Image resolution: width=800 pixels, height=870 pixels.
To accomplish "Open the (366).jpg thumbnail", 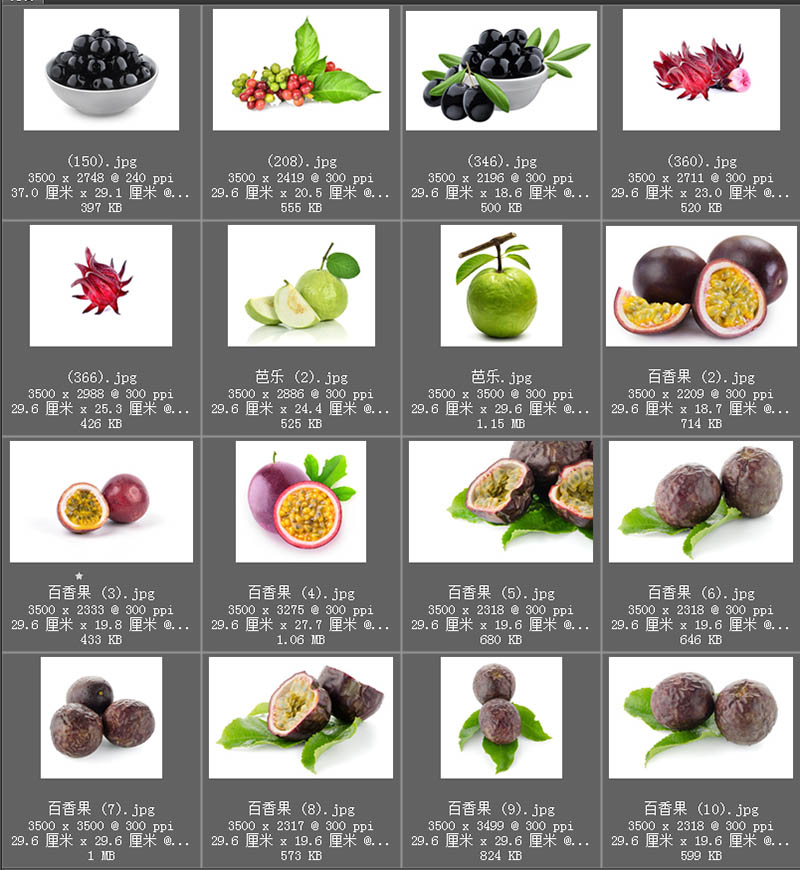I will pyautogui.click(x=101, y=285).
